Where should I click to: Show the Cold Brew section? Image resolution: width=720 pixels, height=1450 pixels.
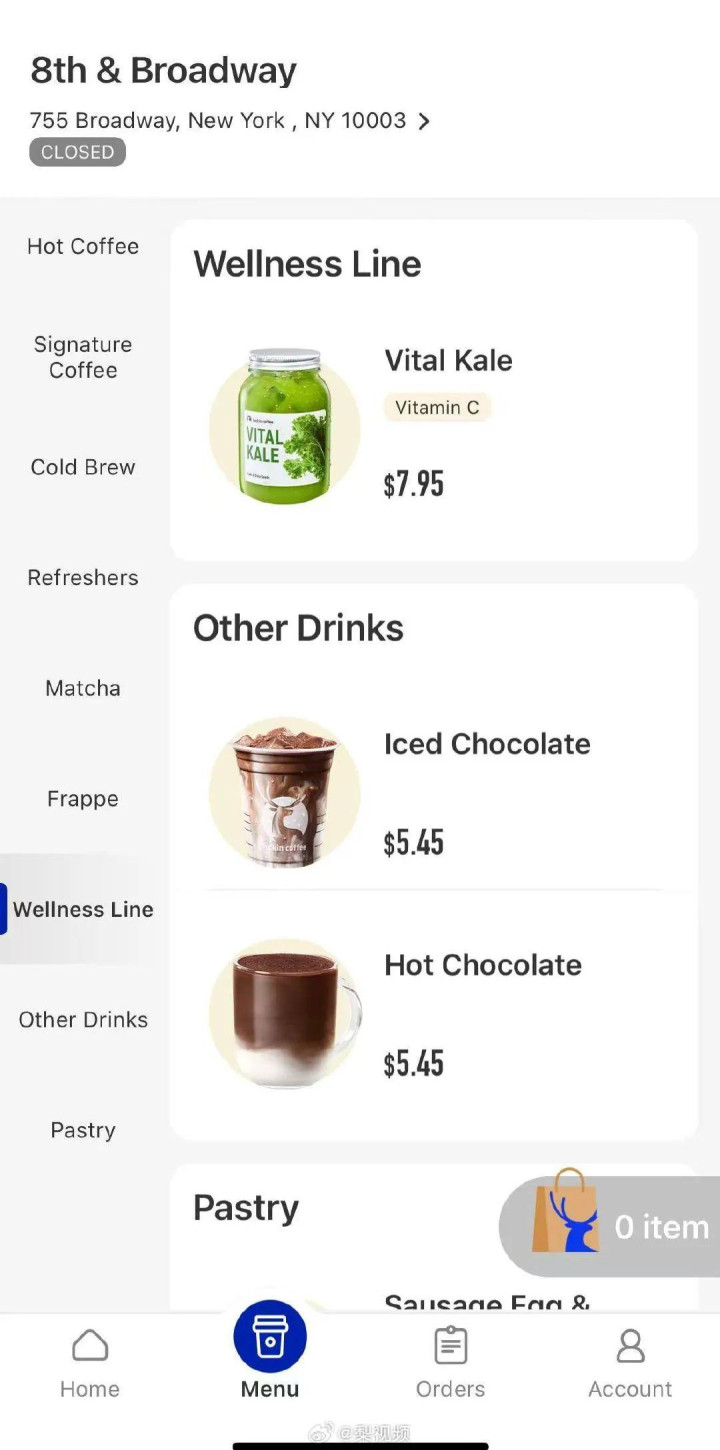point(83,467)
